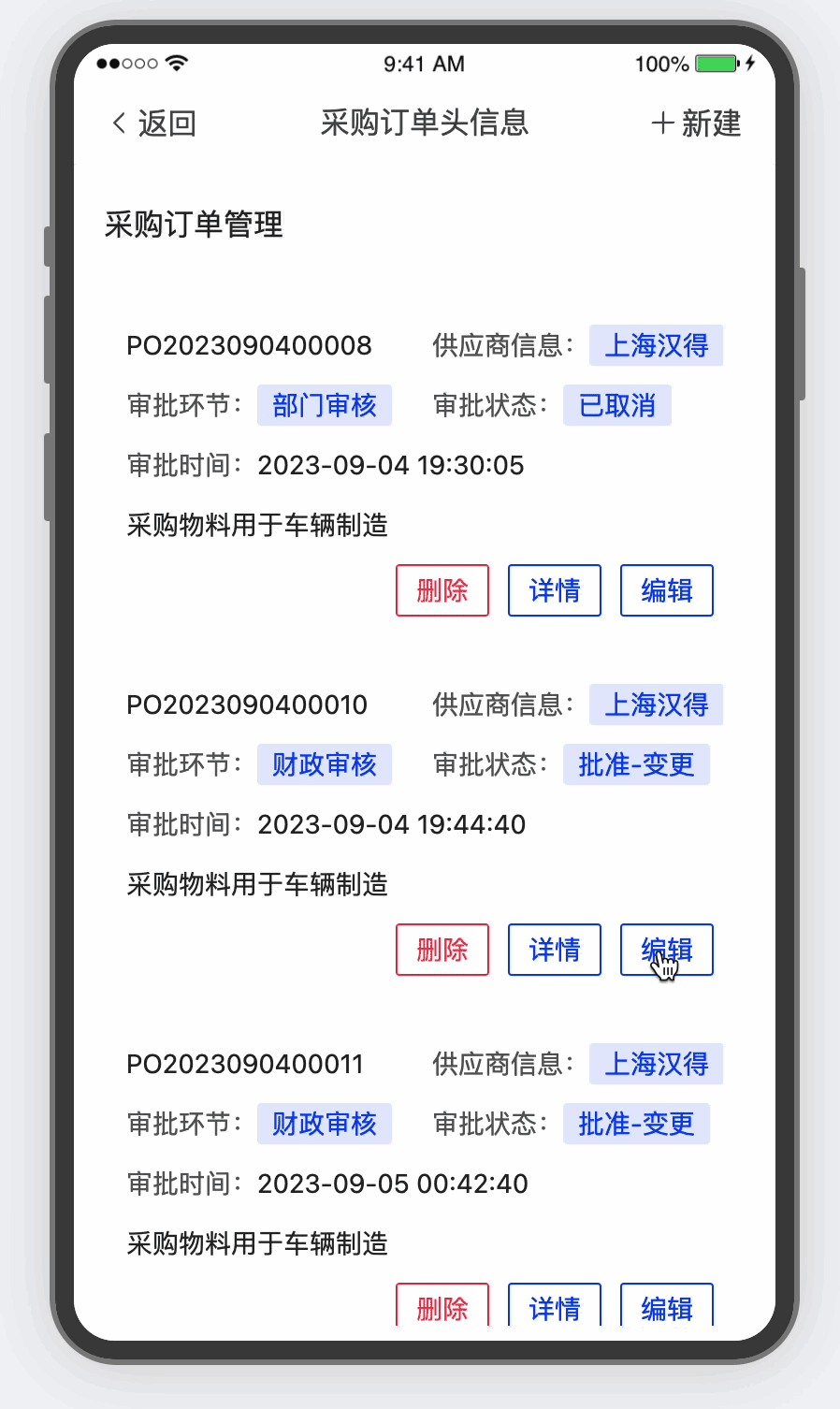Delete order PO2023090400011
Viewport: 840px width, 1409px height.
tap(442, 1305)
